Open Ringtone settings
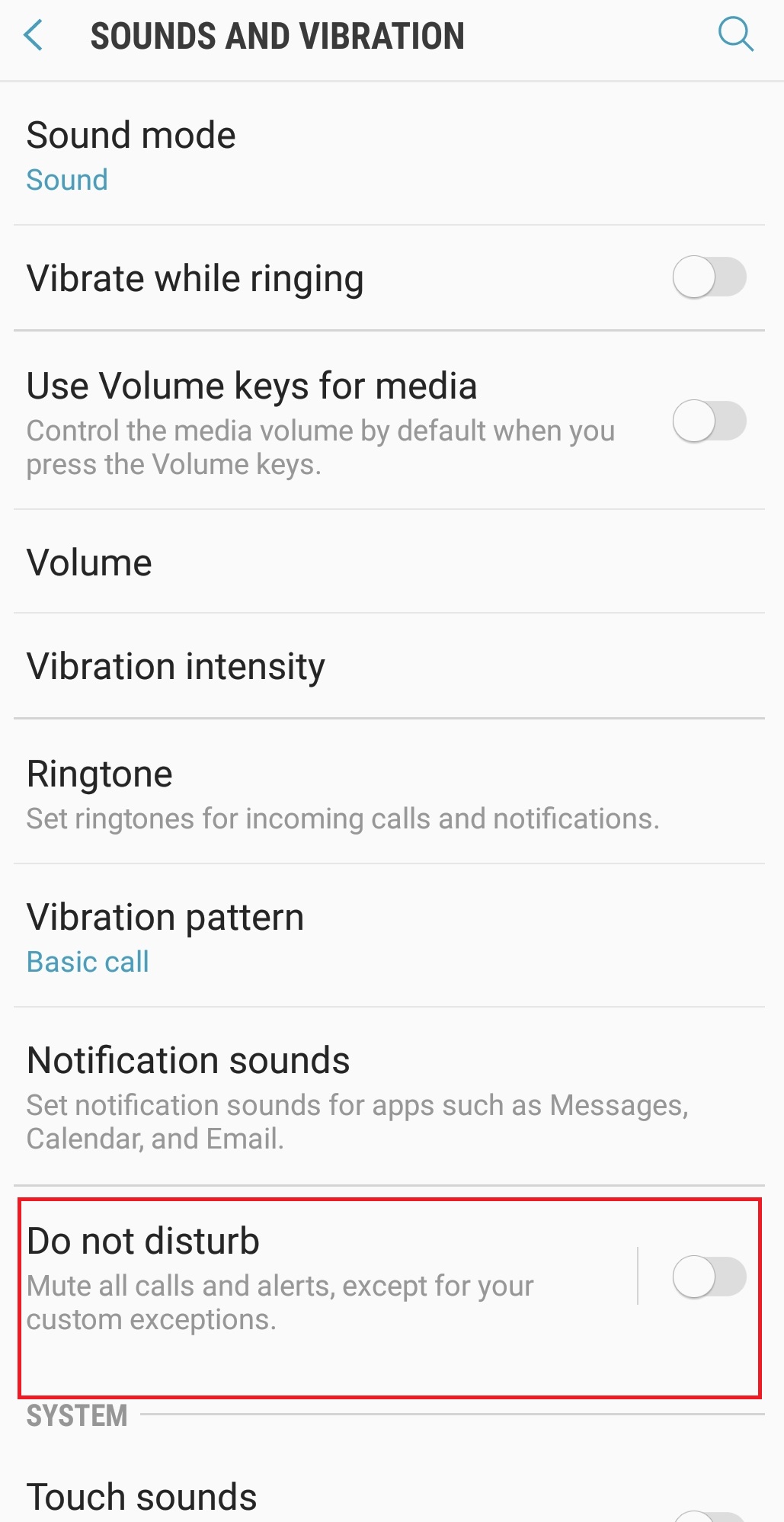This screenshot has height=1522, width=784. (389, 792)
